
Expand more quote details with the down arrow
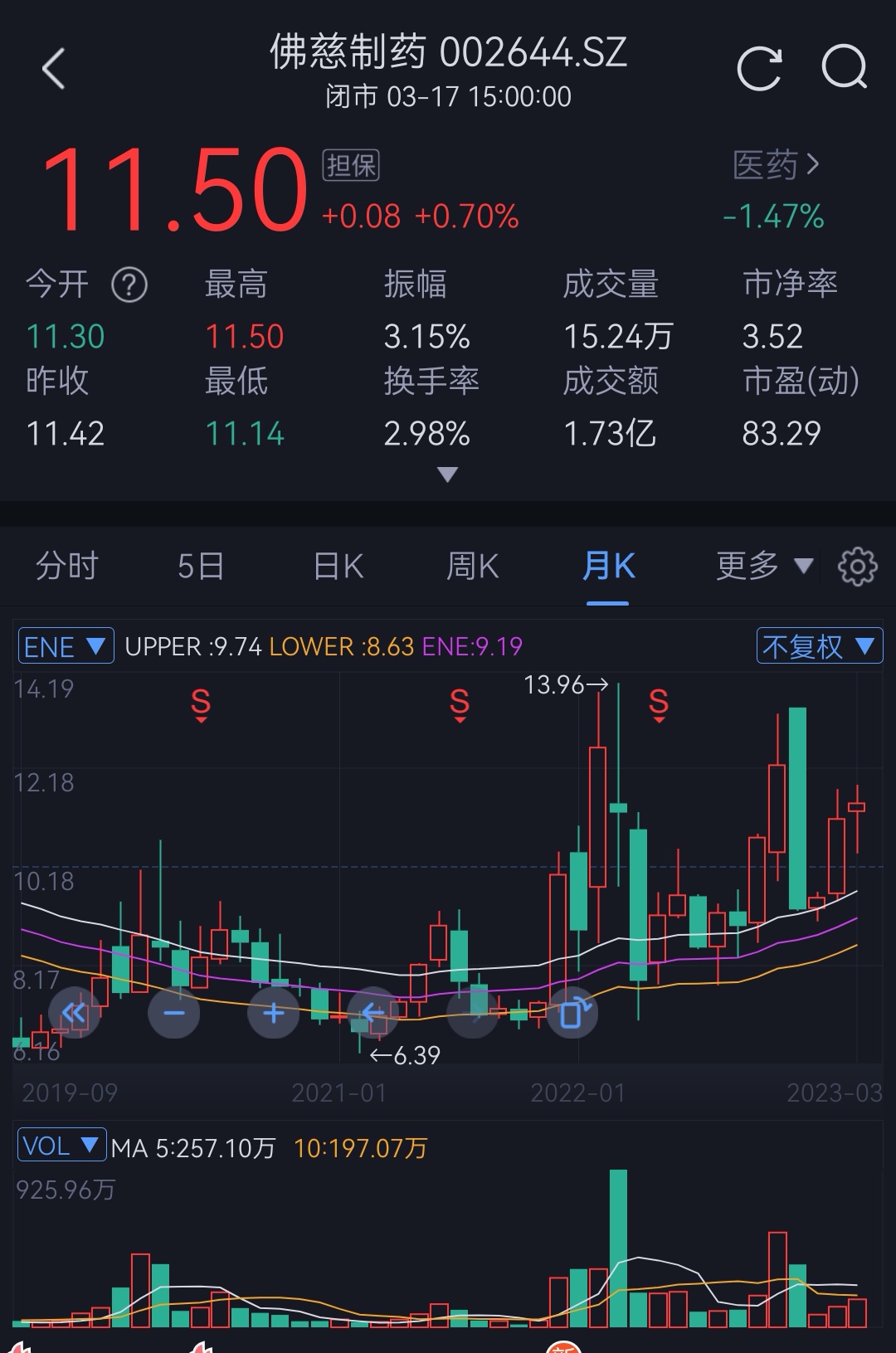448,474
